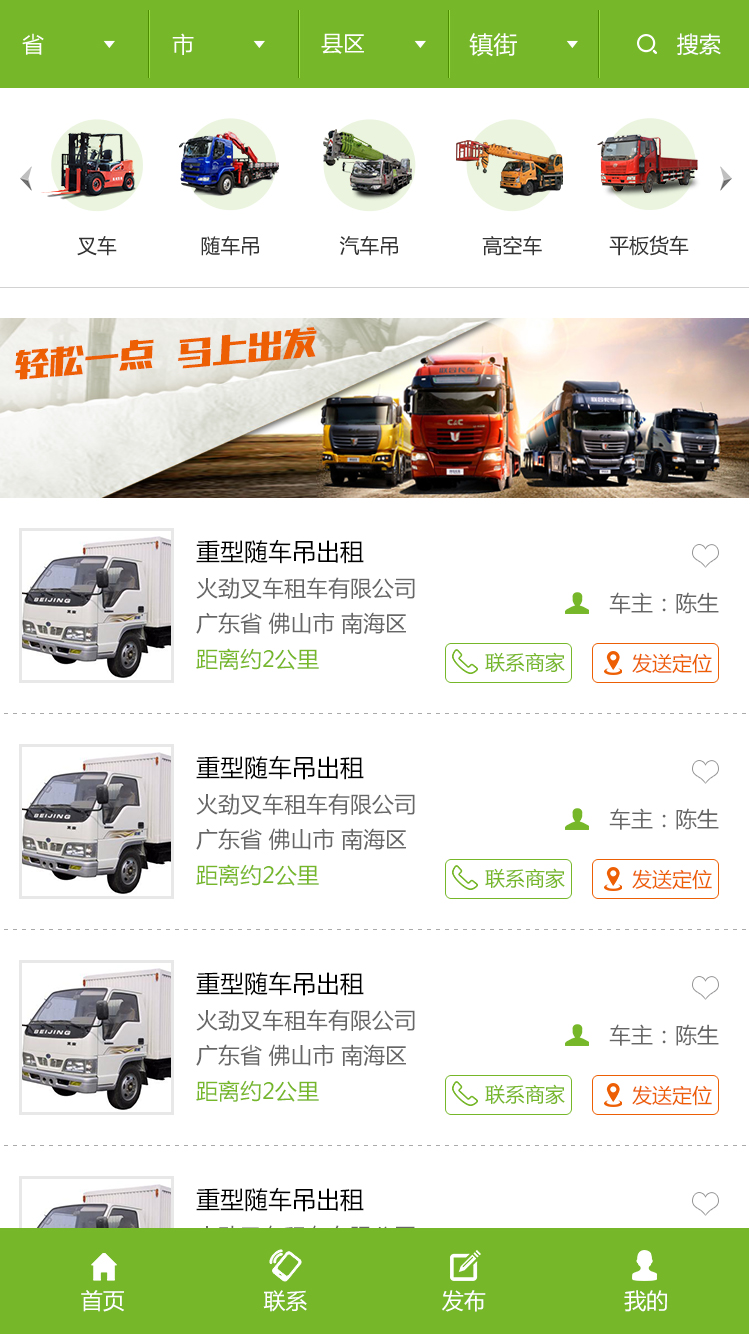750x1334 pixels.
Task: Open the 发布 publish tab
Action: click(463, 1281)
